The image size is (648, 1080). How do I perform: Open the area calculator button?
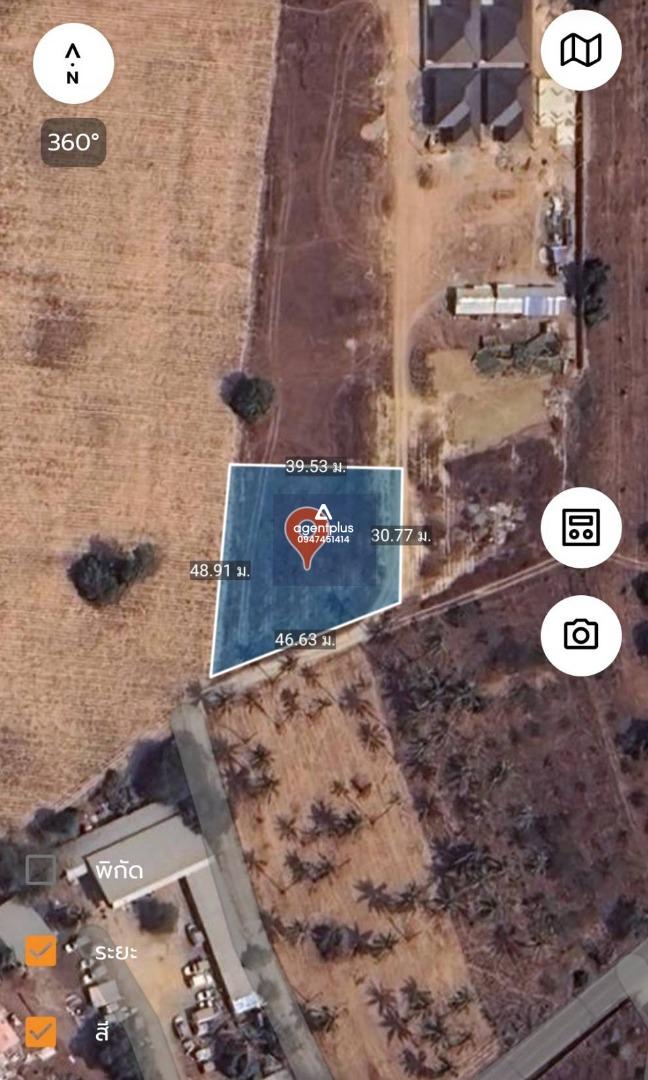pyautogui.click(x=581, y=528)
